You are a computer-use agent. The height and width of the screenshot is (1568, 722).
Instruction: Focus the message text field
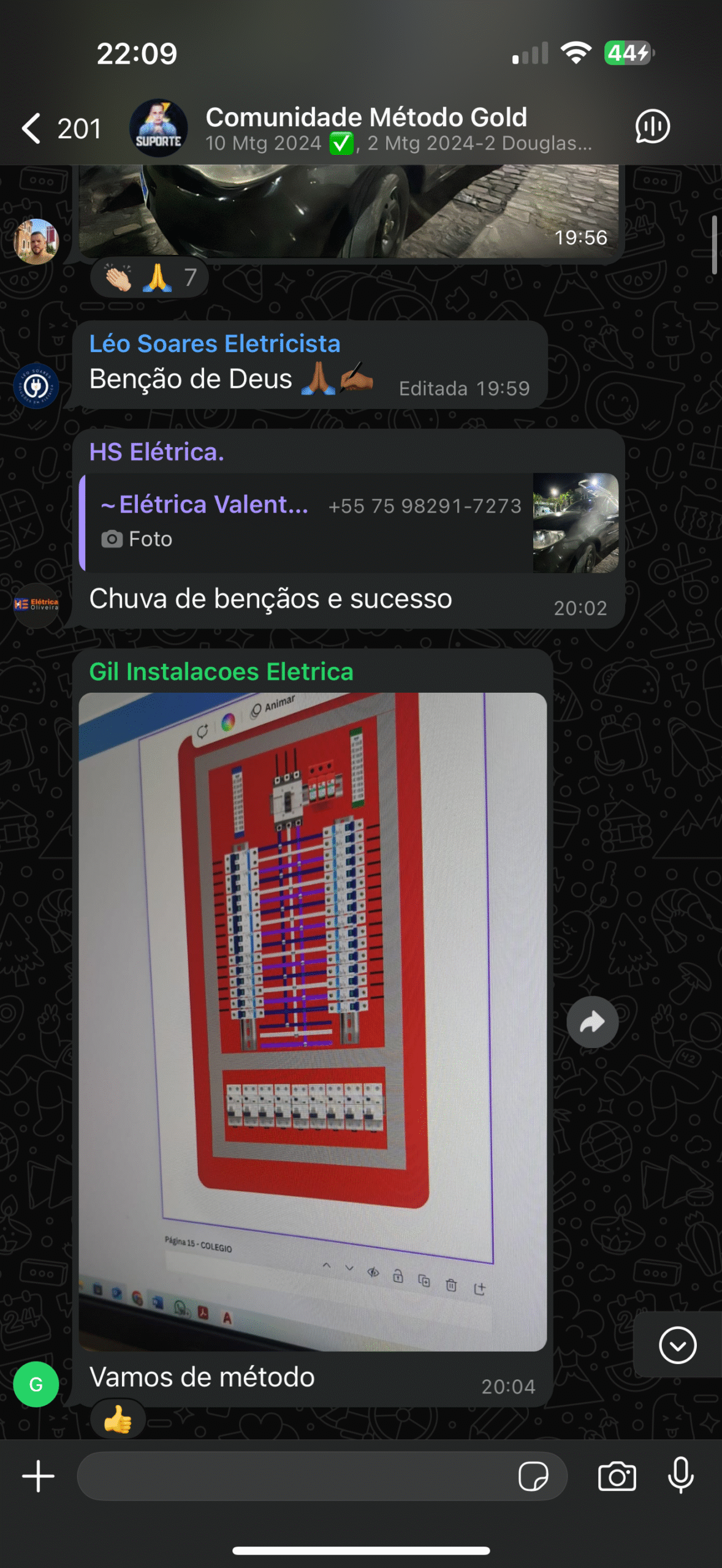coord(294,1476)
